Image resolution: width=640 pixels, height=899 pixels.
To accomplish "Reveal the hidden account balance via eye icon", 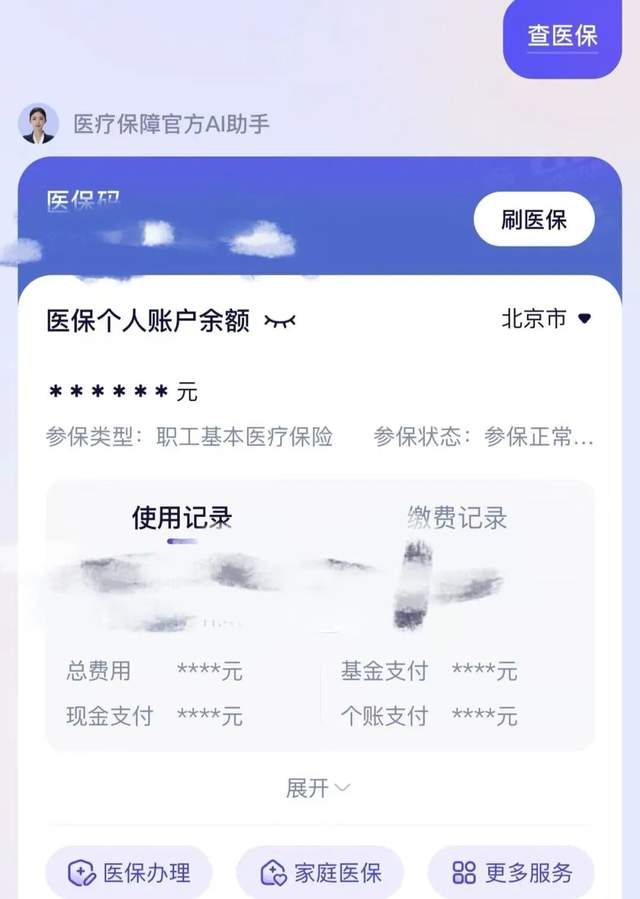I will [x=280, y=321].
